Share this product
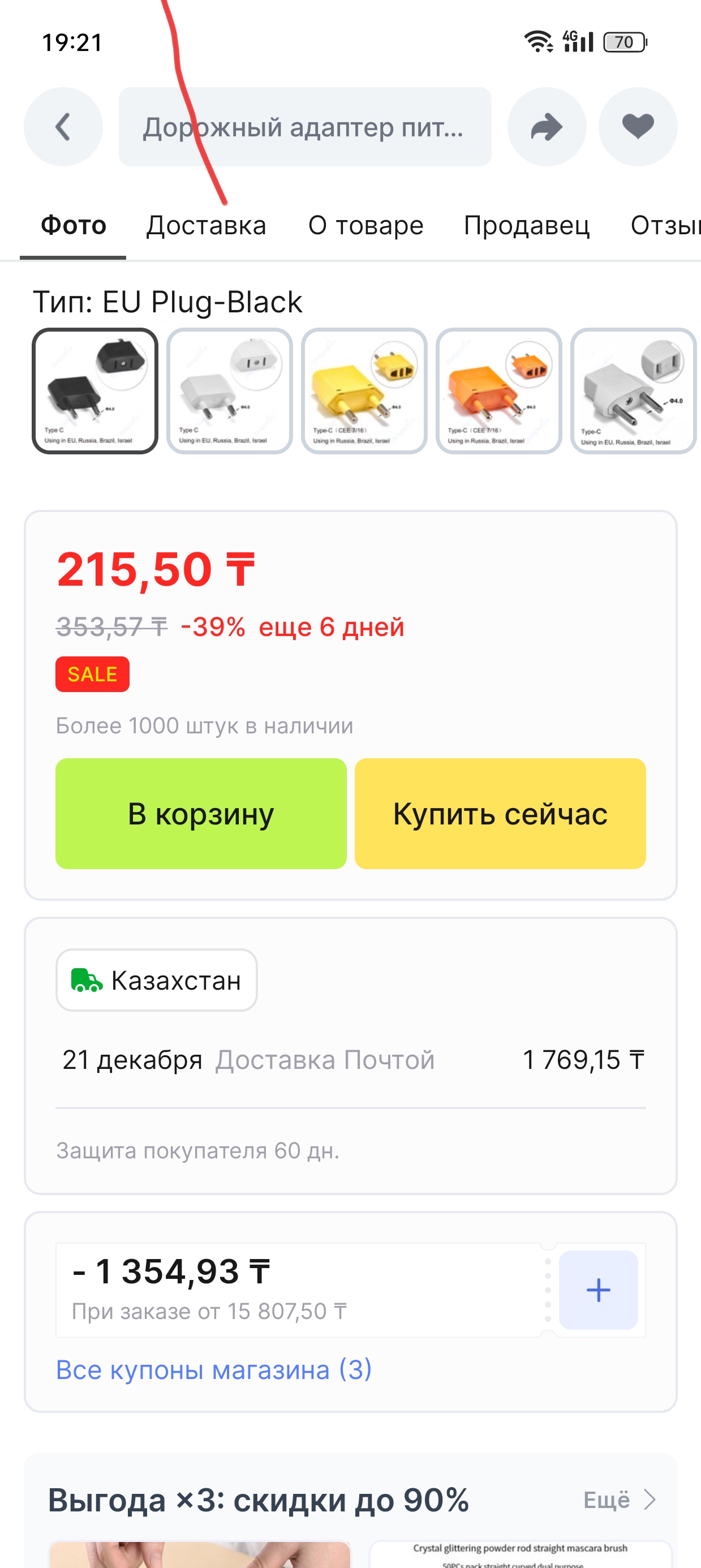 click(x=547, y=127)
